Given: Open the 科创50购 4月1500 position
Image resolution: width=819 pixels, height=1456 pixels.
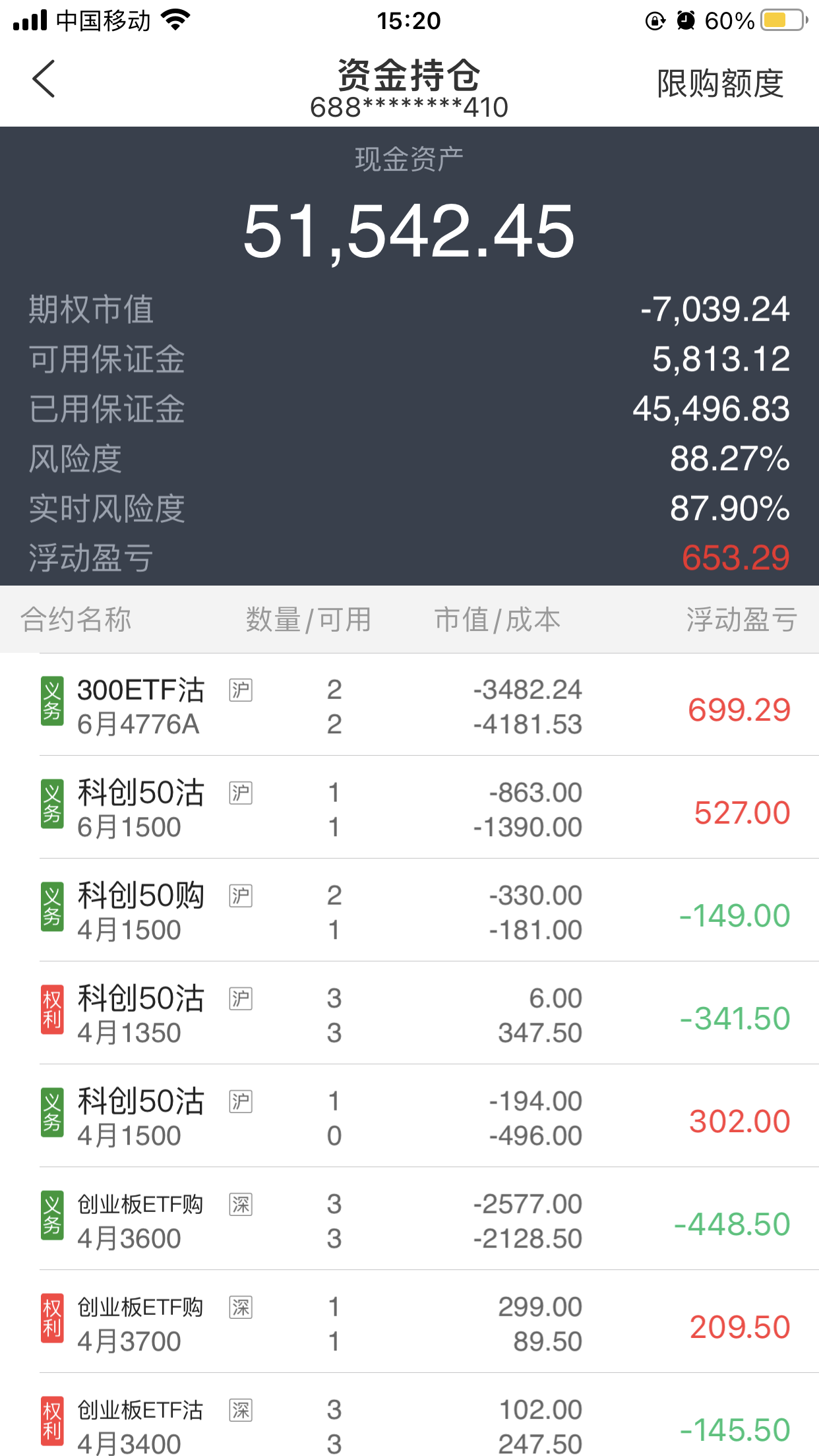Looking at the screenshot, I should (409, 912).
